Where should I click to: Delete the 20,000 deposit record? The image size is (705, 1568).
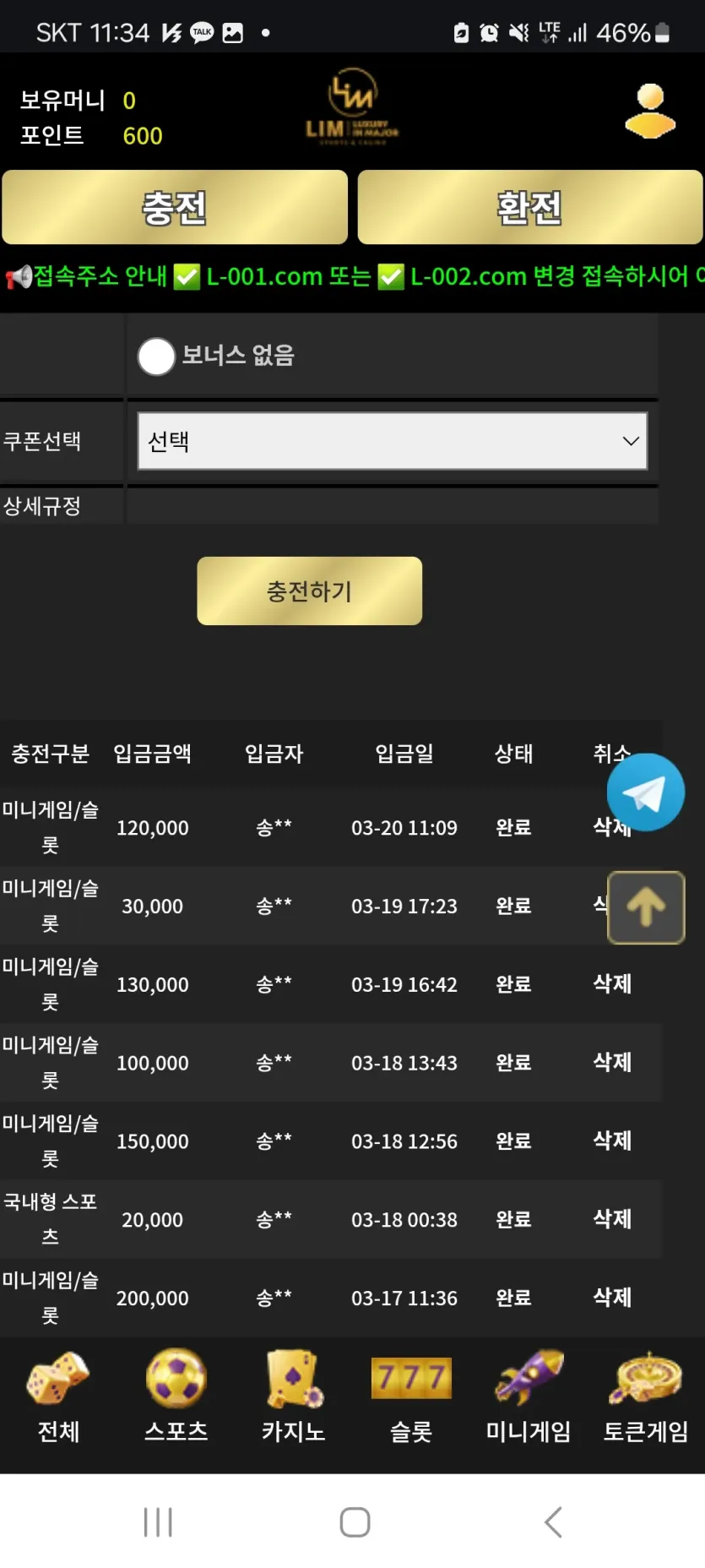coord(612,1220)
